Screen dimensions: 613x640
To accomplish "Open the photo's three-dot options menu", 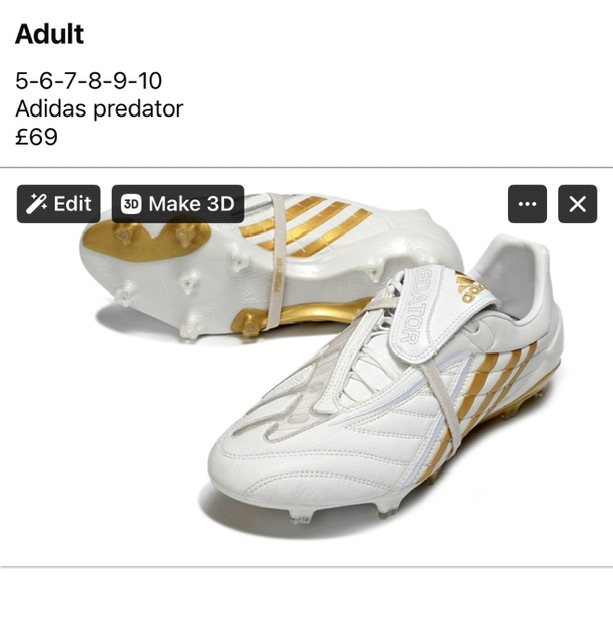I will (528, 204).
